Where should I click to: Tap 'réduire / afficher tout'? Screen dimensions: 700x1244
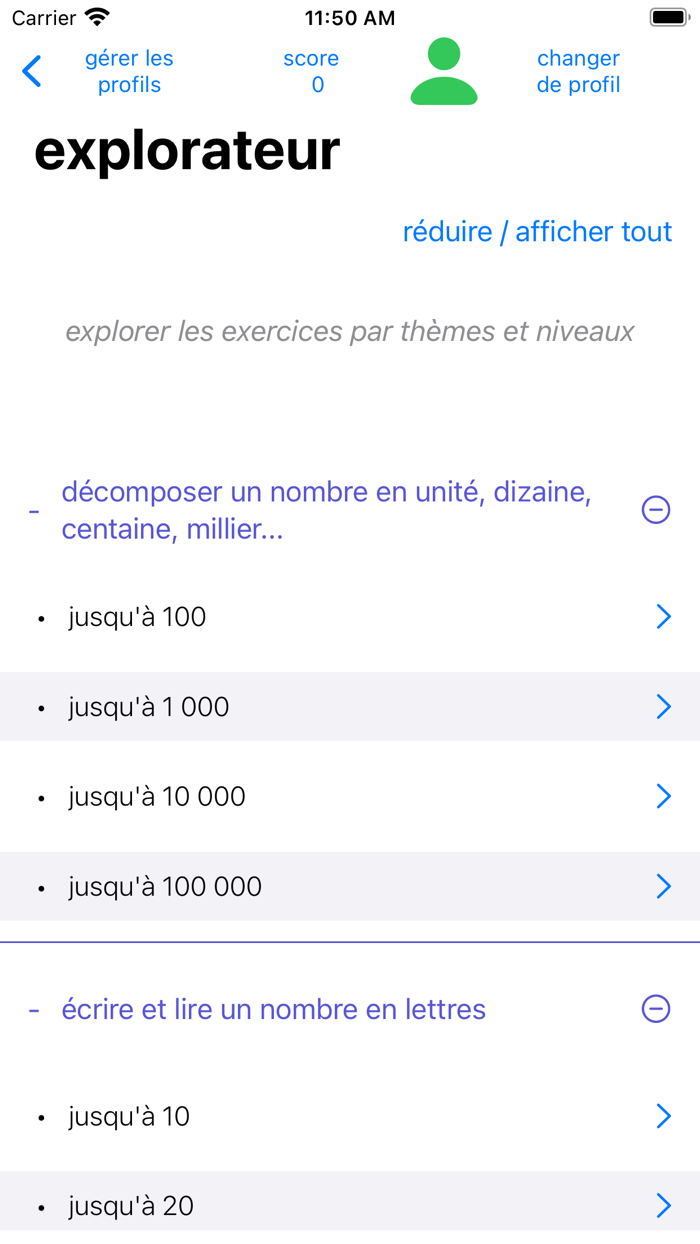coord(537,231)
